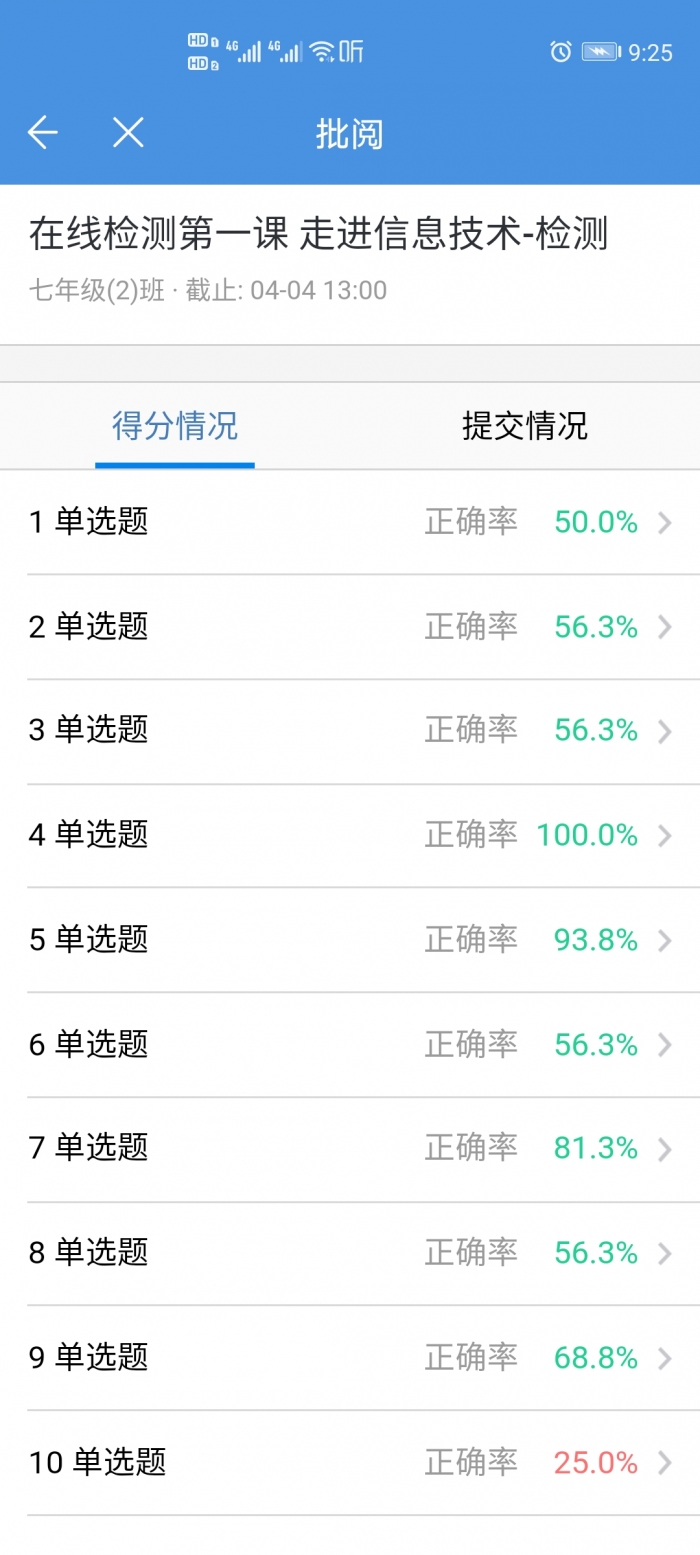Image resolution: width=700 pixels, height=1555 pixels.
Task: View question 9 单选题 with 68.8%
Action: (350, 1358)
